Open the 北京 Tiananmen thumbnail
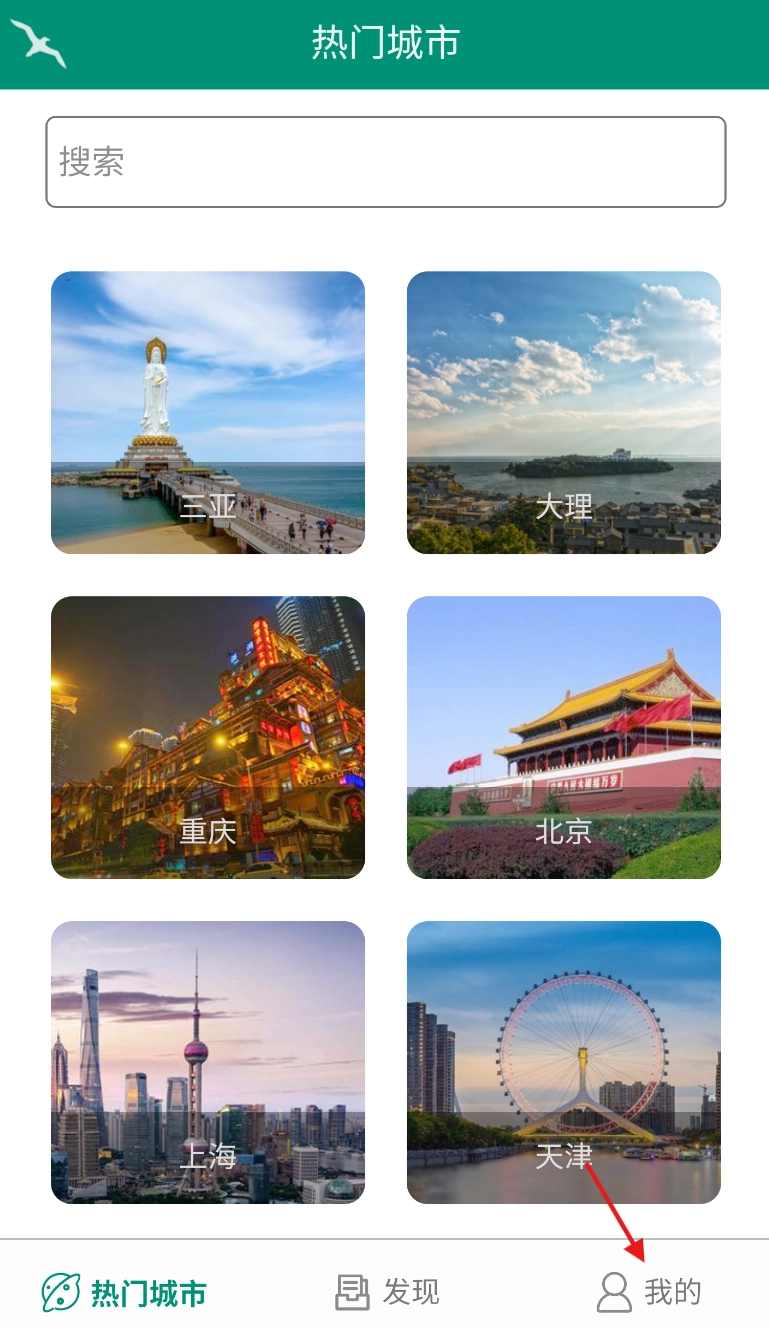 pyautogui.click(x=563, y=738)
